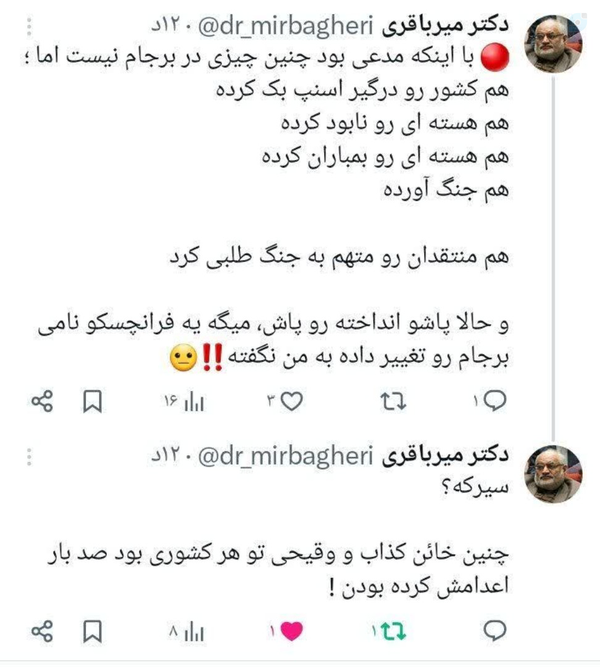Reply to the tweet about برجام
This screenshot has width=600, height=667.
pyautogui.click(x=495, y=402)
